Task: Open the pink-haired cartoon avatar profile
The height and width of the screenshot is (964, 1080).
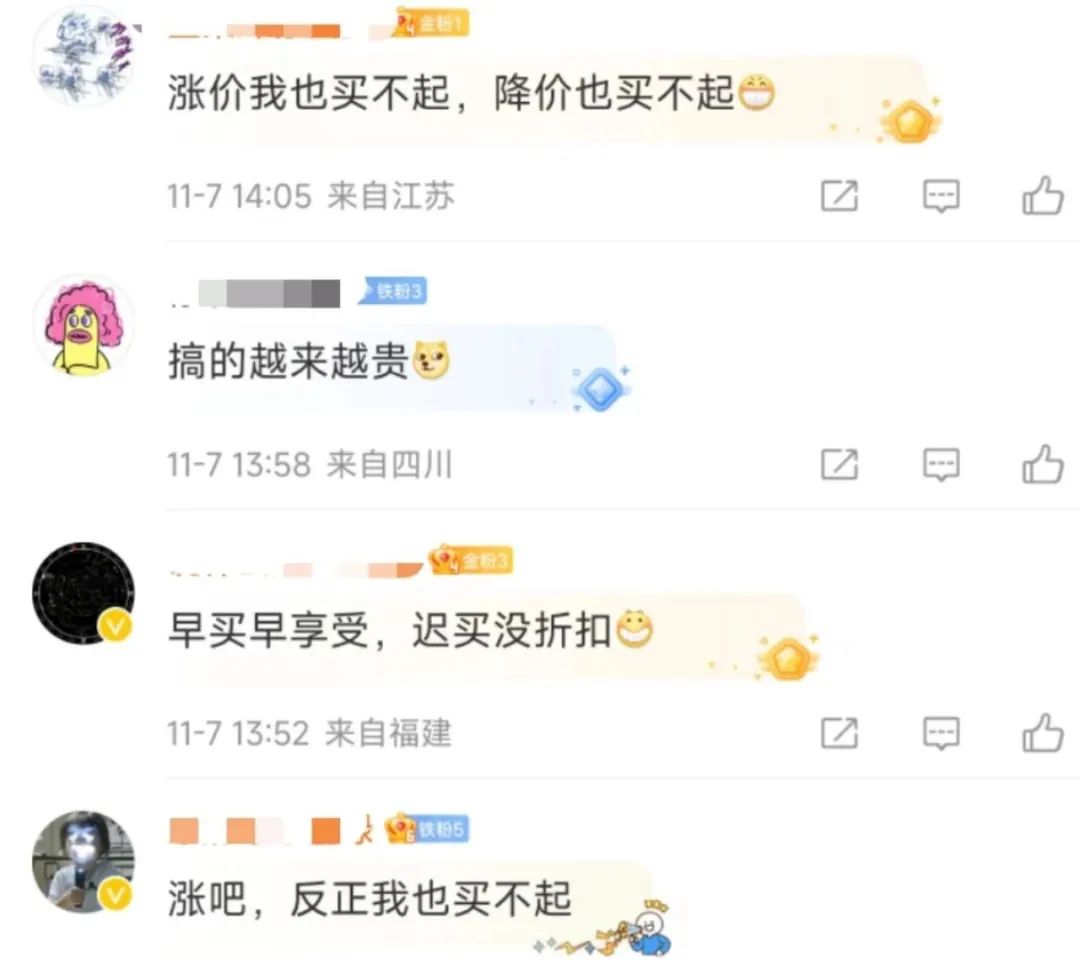Action: (x=83, y=324)
